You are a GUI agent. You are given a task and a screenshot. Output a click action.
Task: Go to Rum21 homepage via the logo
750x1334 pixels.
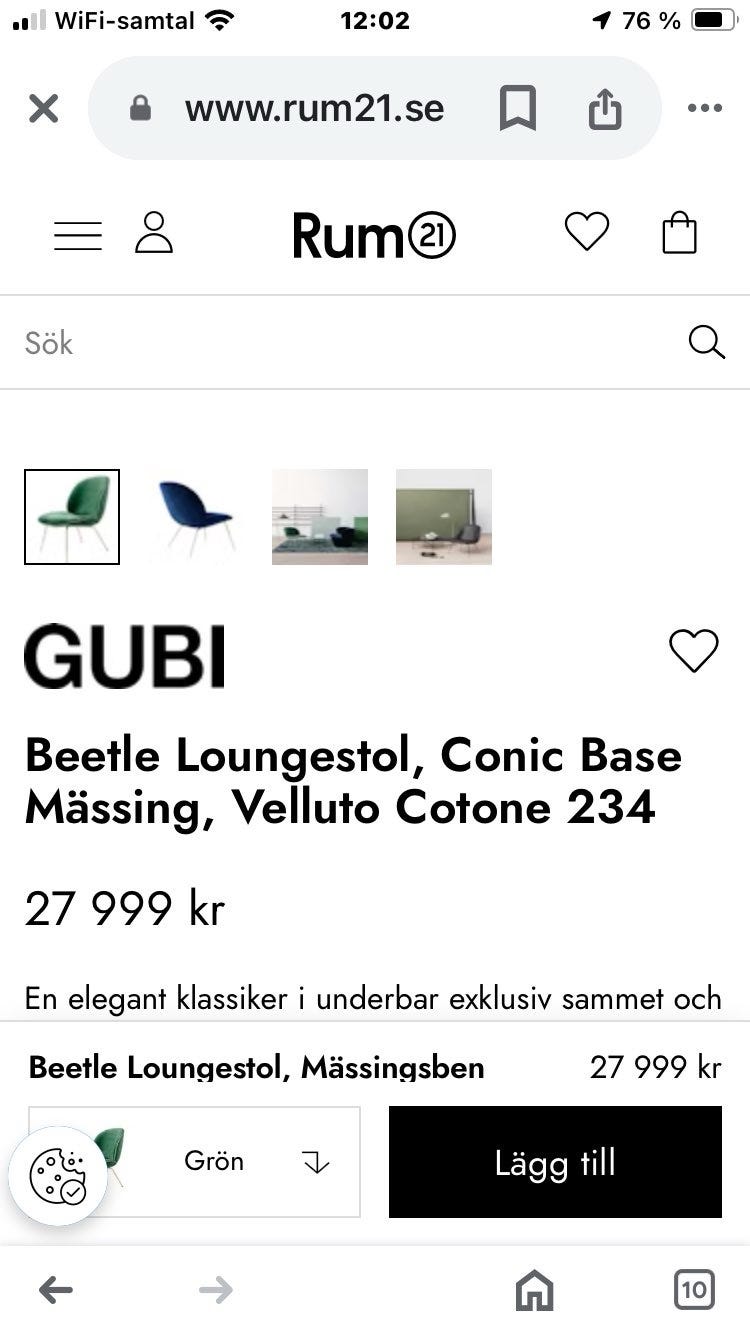pos(374,234)
